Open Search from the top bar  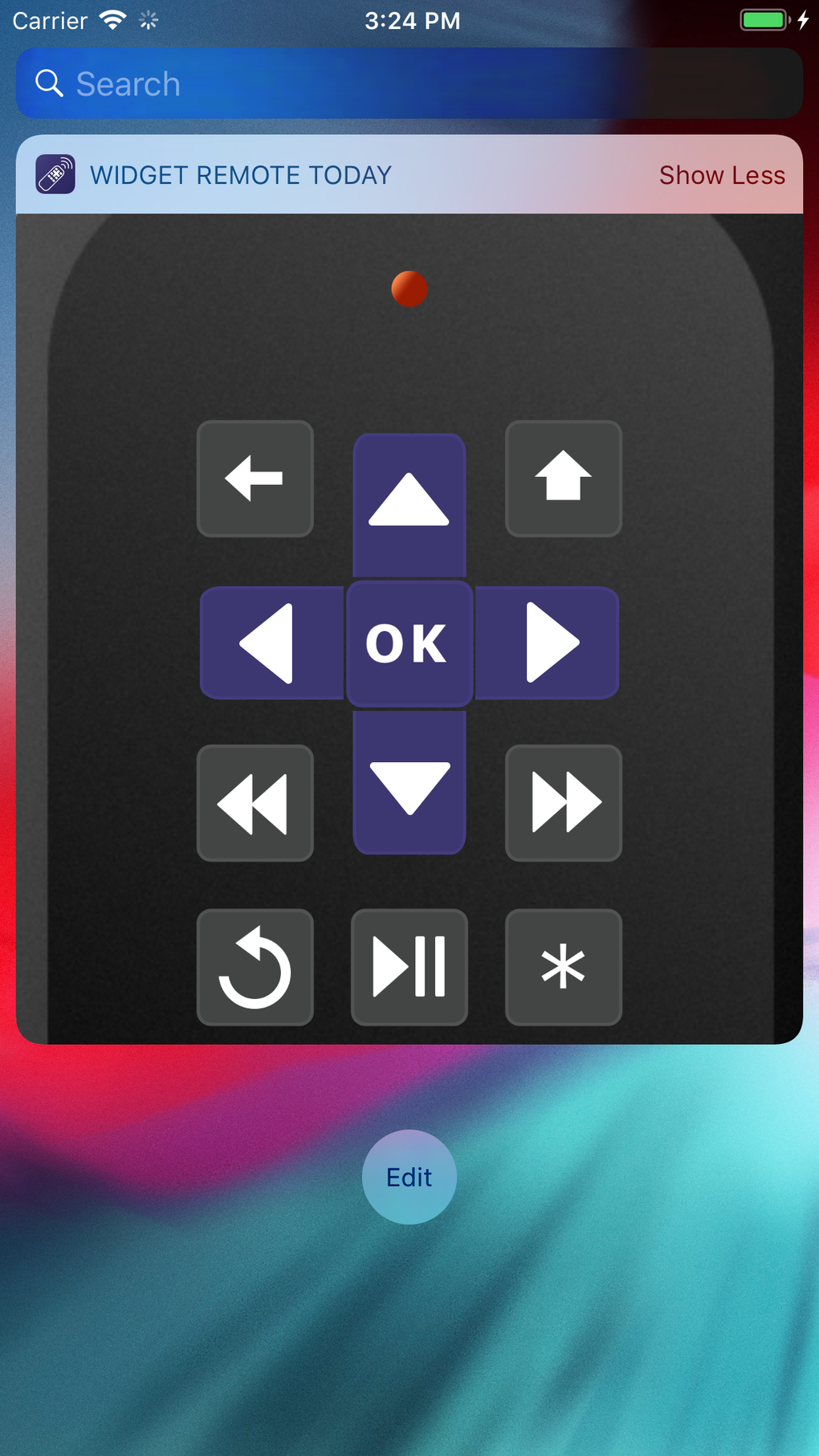click(409, 83)
